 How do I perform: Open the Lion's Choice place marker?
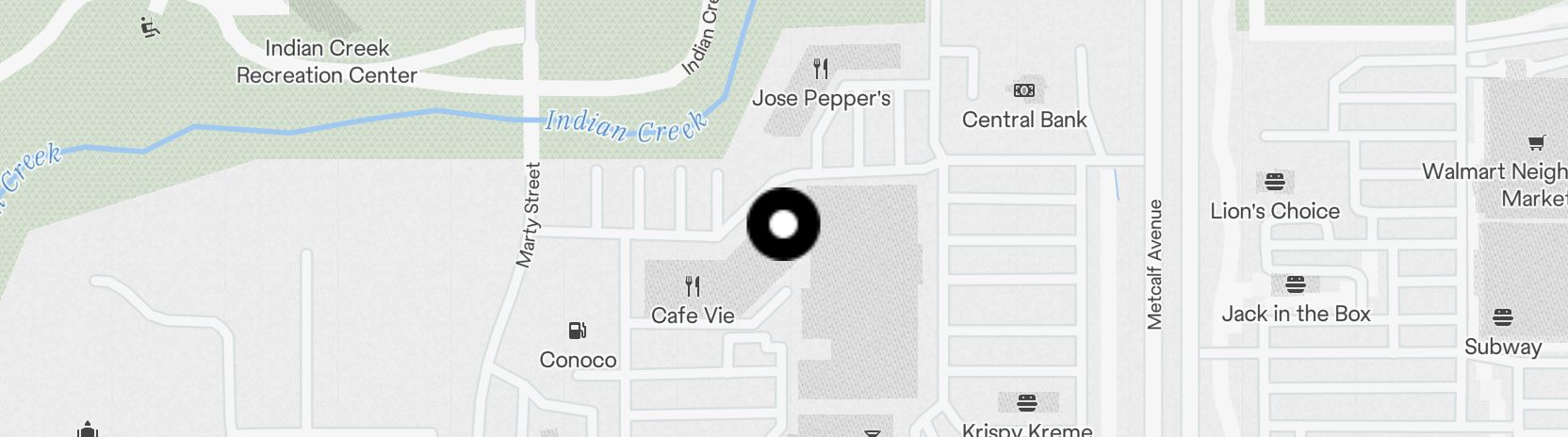click(1274, 181)
